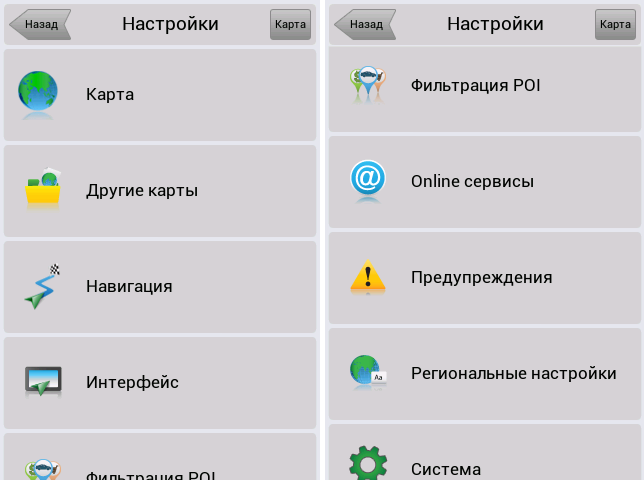This screenshot has width=644, height=480.
Task: Open Предупреждения settings
Action: click(x=485, y=277)
